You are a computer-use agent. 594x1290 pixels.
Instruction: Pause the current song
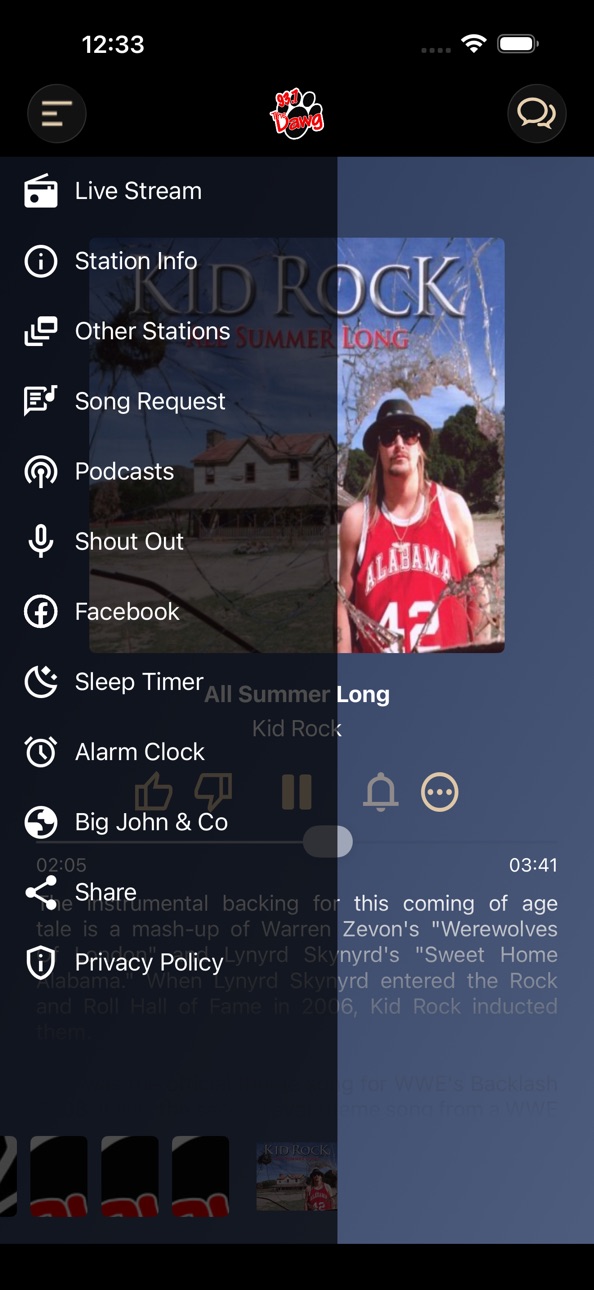click(297, 792)
